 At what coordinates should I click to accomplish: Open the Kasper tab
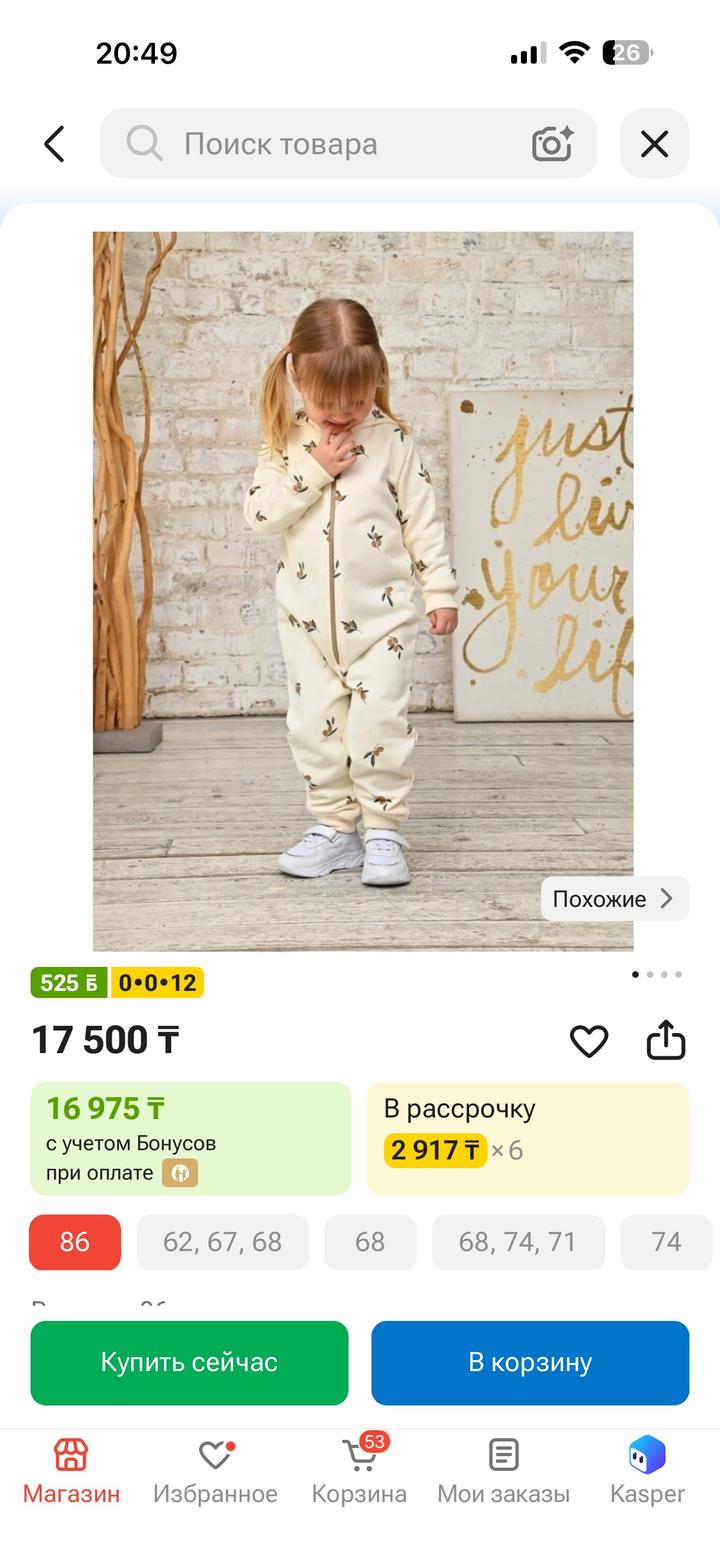click(x=647, y=1472)
